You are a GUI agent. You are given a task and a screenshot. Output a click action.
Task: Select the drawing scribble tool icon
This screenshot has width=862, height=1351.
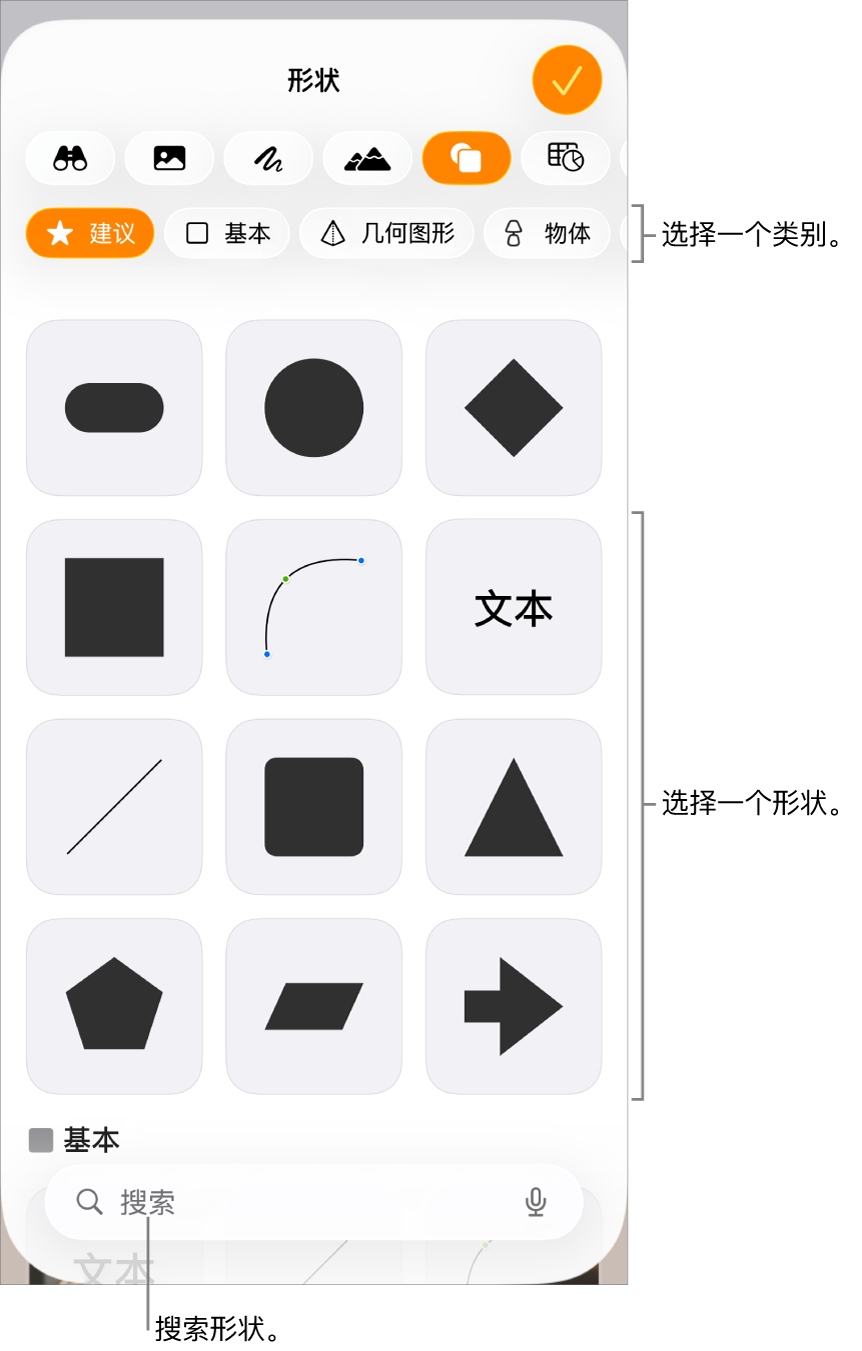[x=267, y=159]
